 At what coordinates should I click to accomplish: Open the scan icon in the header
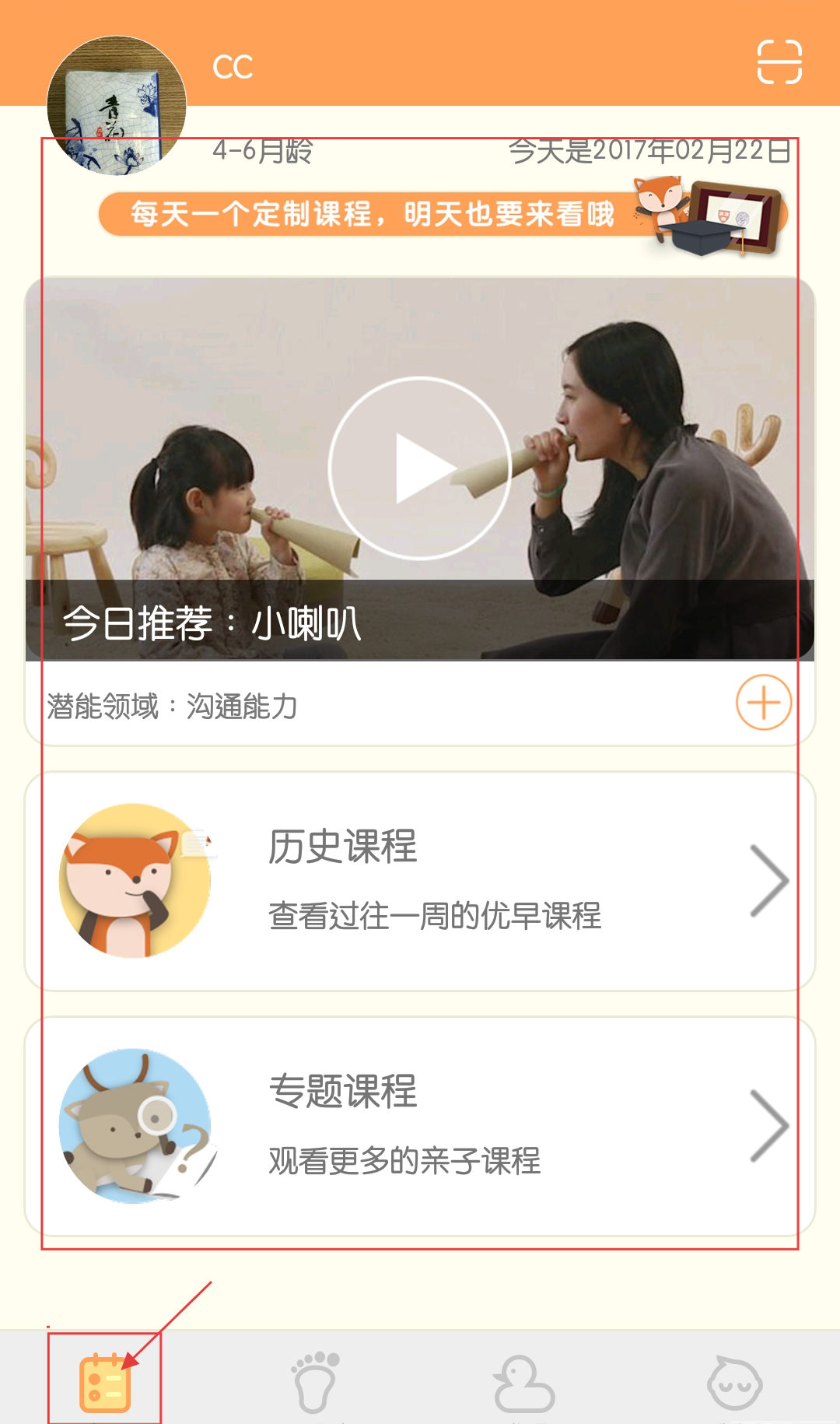pos(779,61)
